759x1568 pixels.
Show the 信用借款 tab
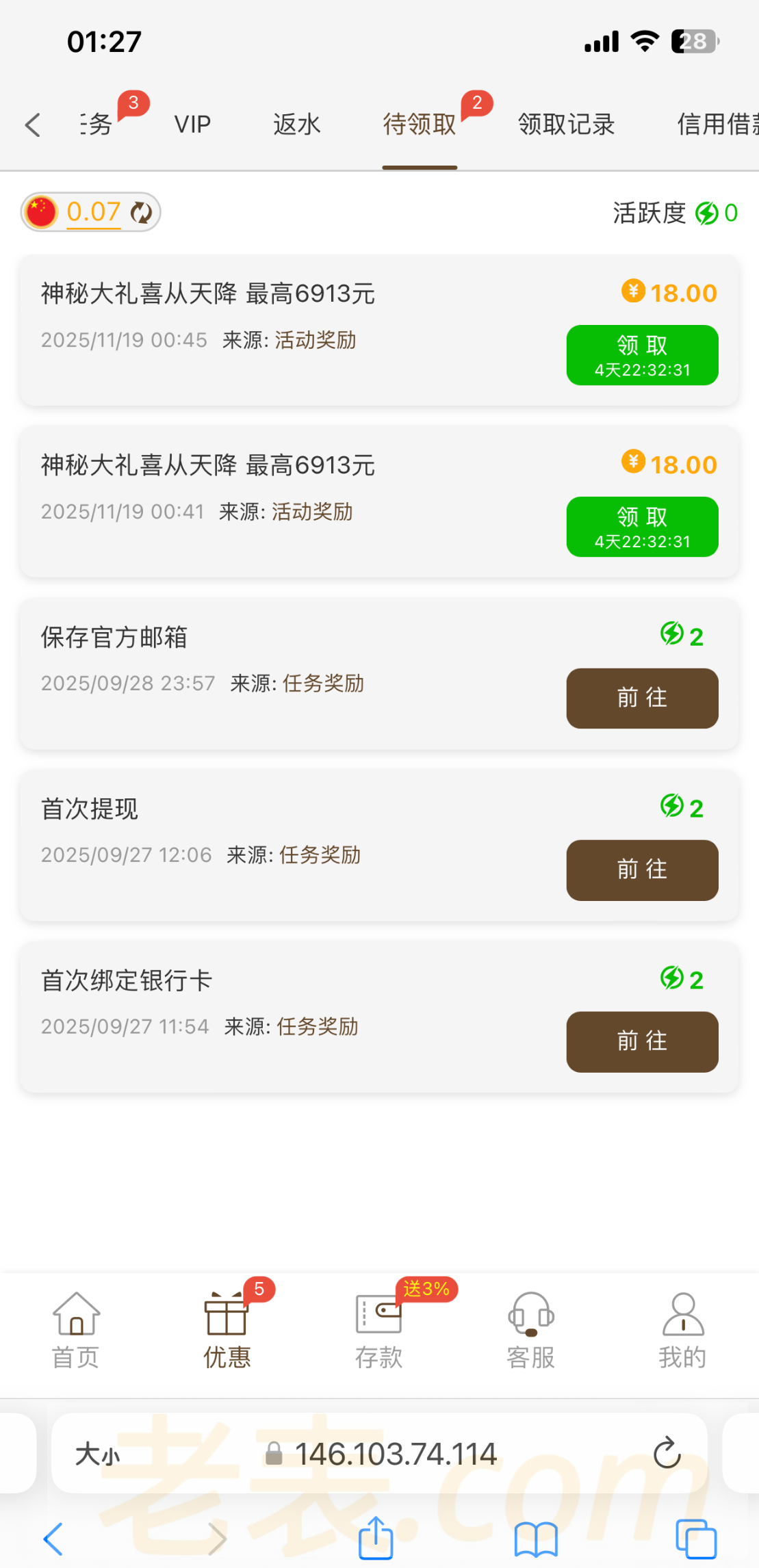717,125
